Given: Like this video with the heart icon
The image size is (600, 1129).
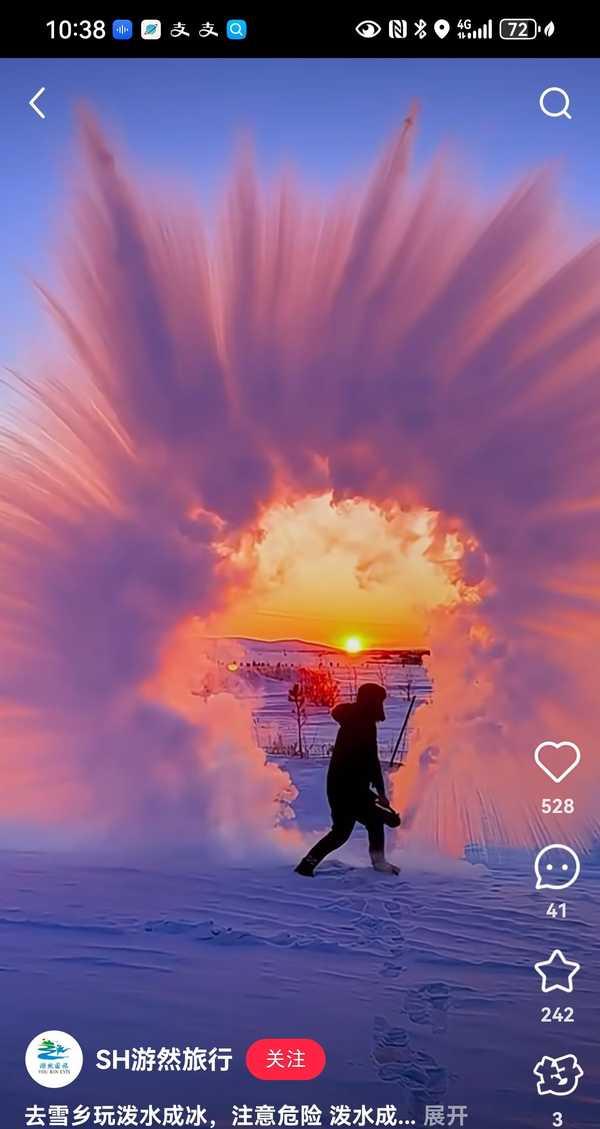Looking at the screenshot, I should pos(557,762).
